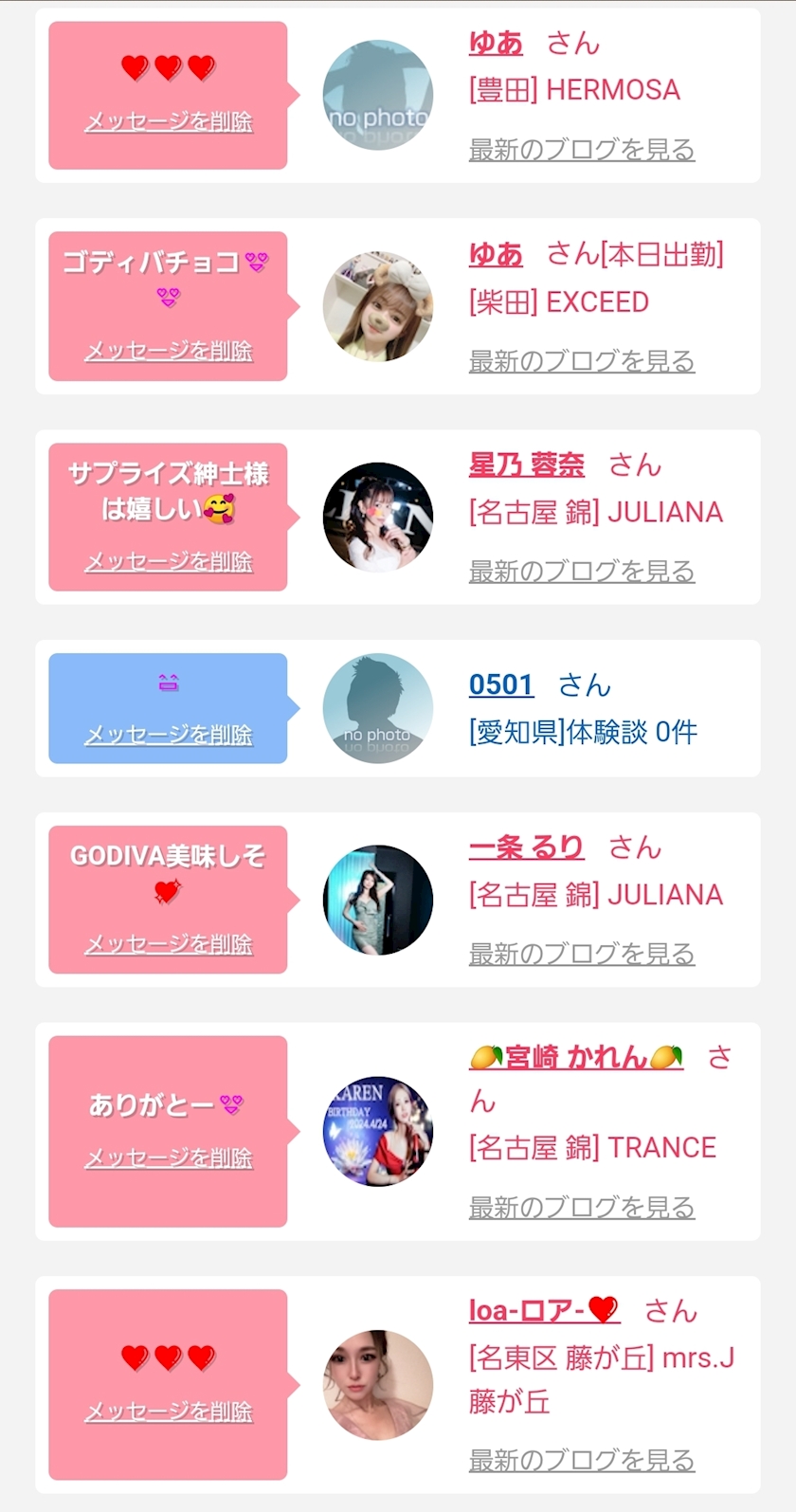The width and height of the screenshot is (796, 1512).
Task: Open user 0501's profile link
Action: [500, 684]
